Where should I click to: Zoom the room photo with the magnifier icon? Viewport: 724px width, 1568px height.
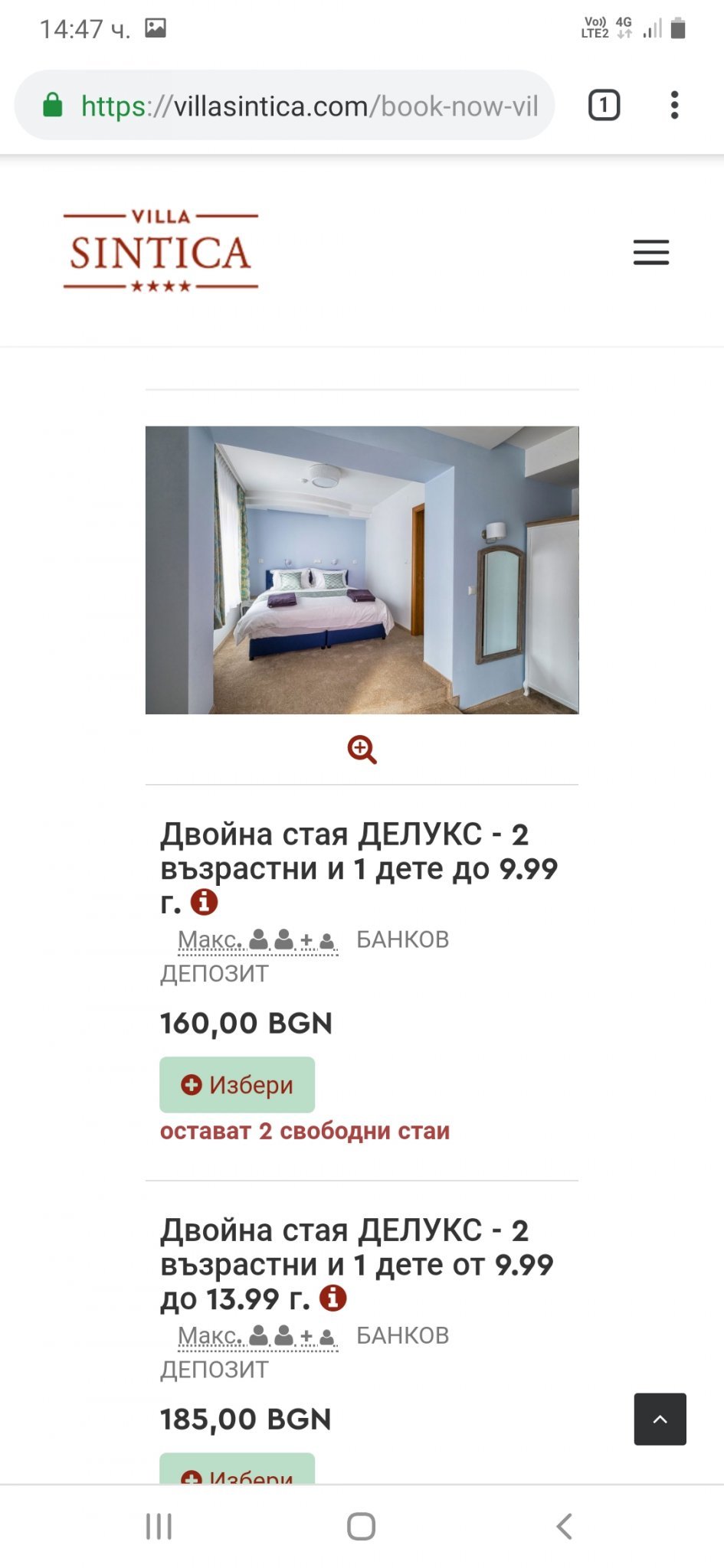coord(362,750)
